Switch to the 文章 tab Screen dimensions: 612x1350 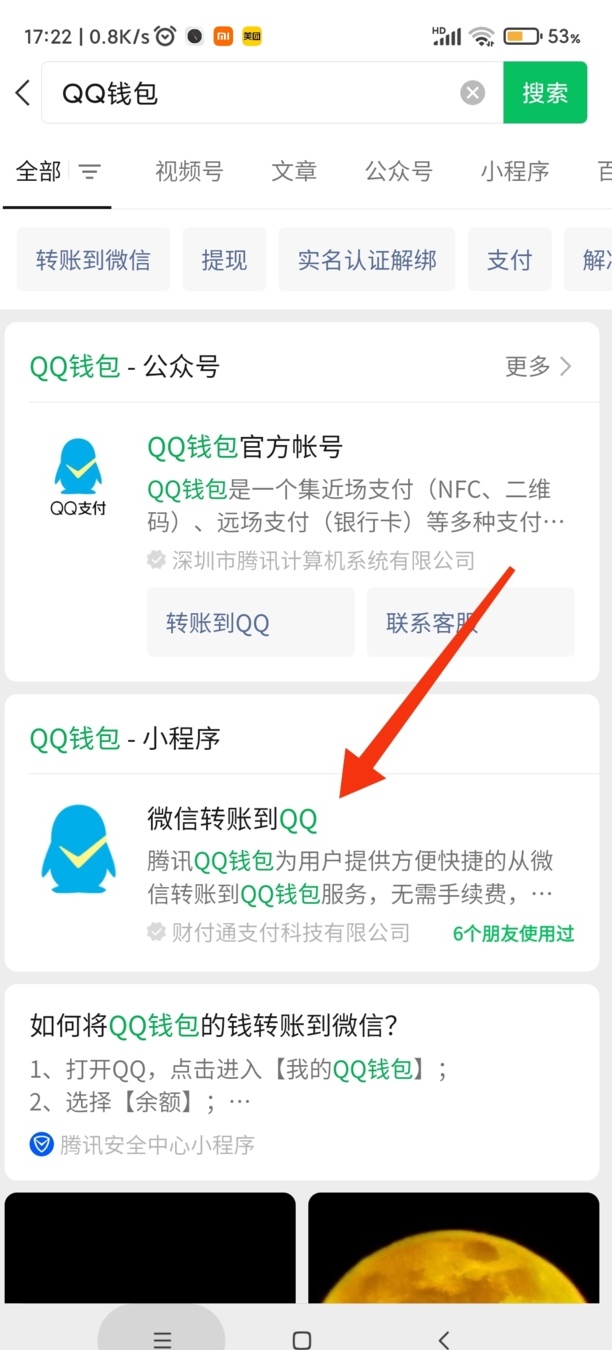(294, 171)
